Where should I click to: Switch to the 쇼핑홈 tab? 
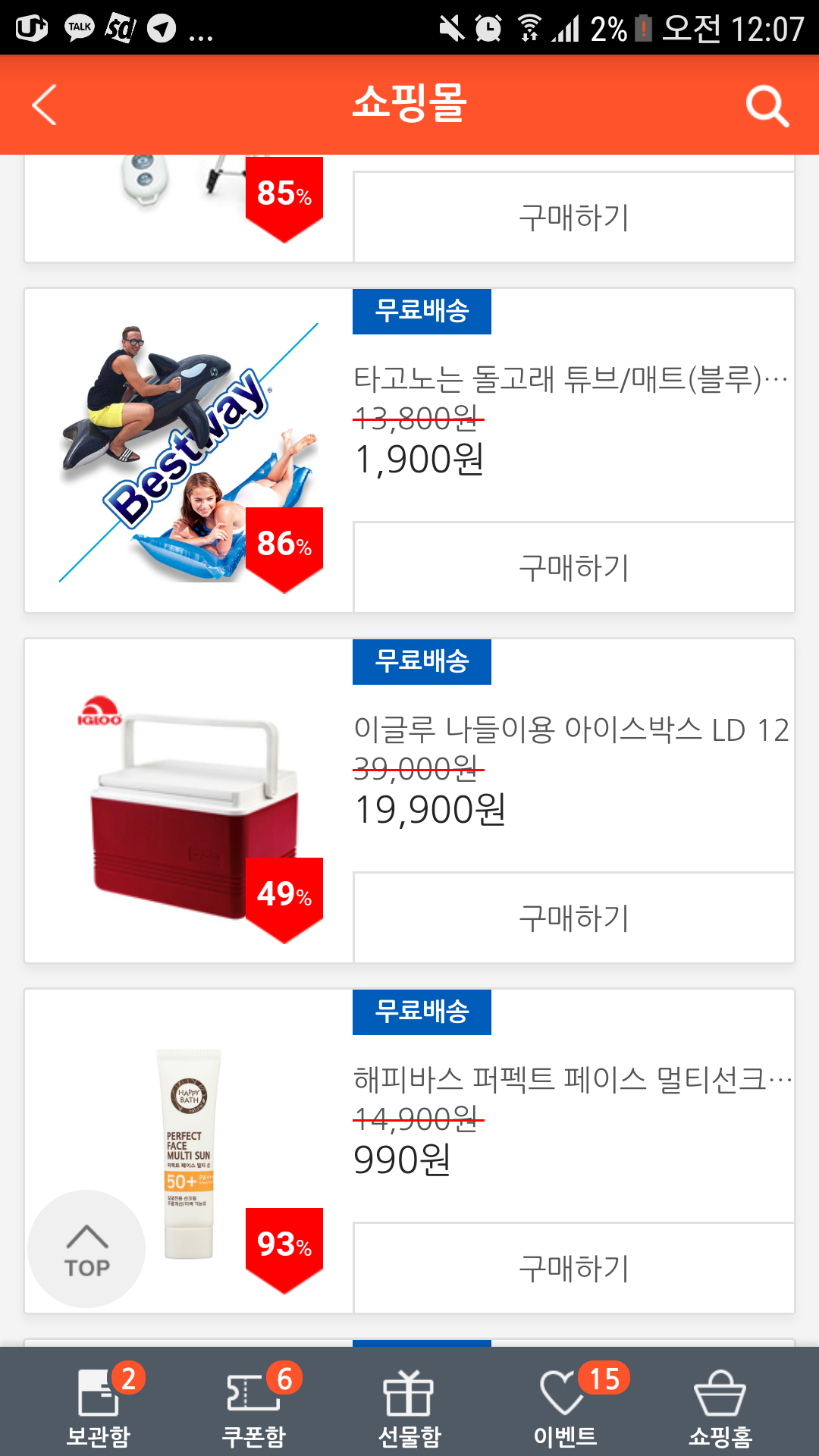click(720, 1403)
